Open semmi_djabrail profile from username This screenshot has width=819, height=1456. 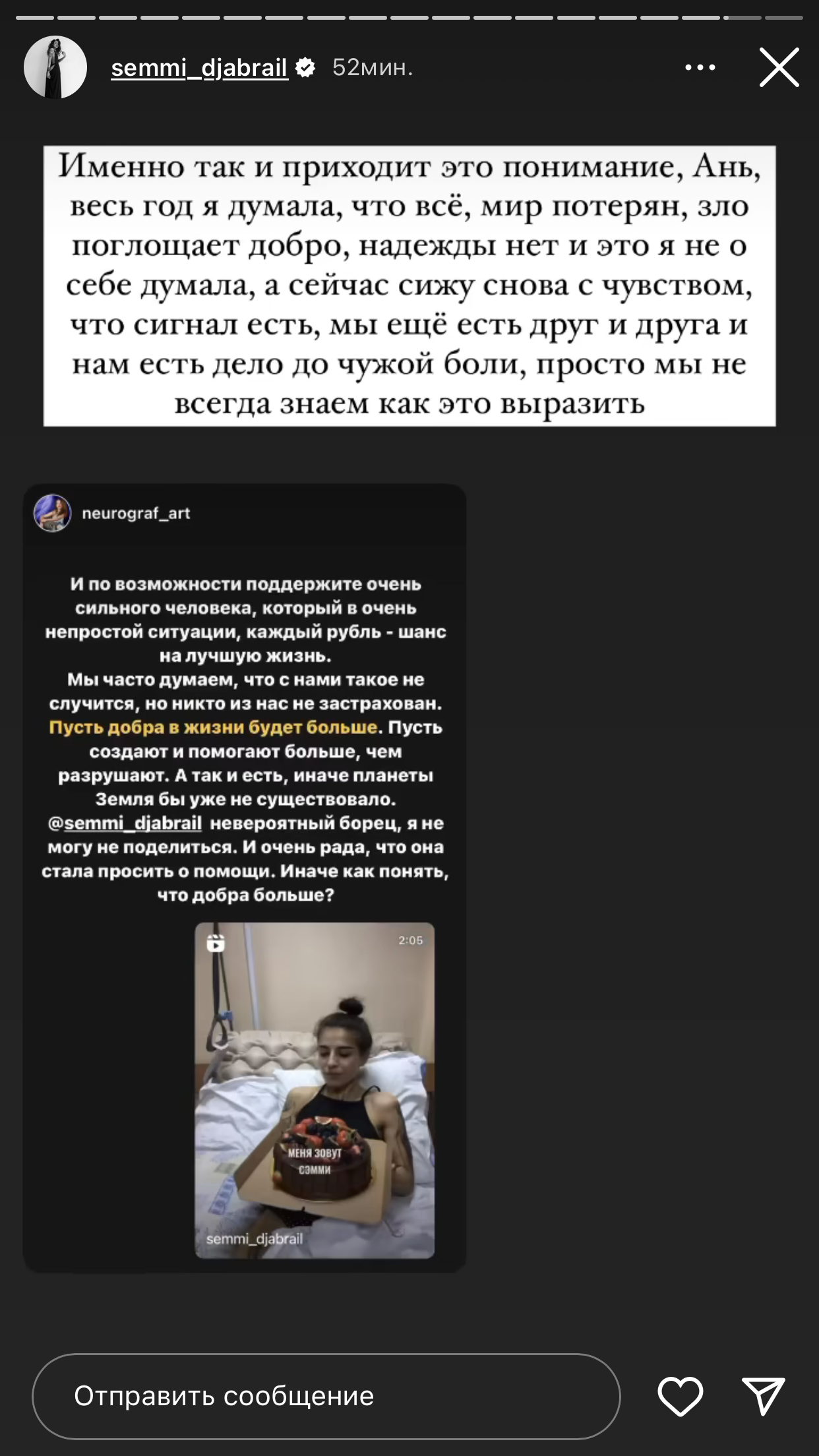[x=199, y=67]
